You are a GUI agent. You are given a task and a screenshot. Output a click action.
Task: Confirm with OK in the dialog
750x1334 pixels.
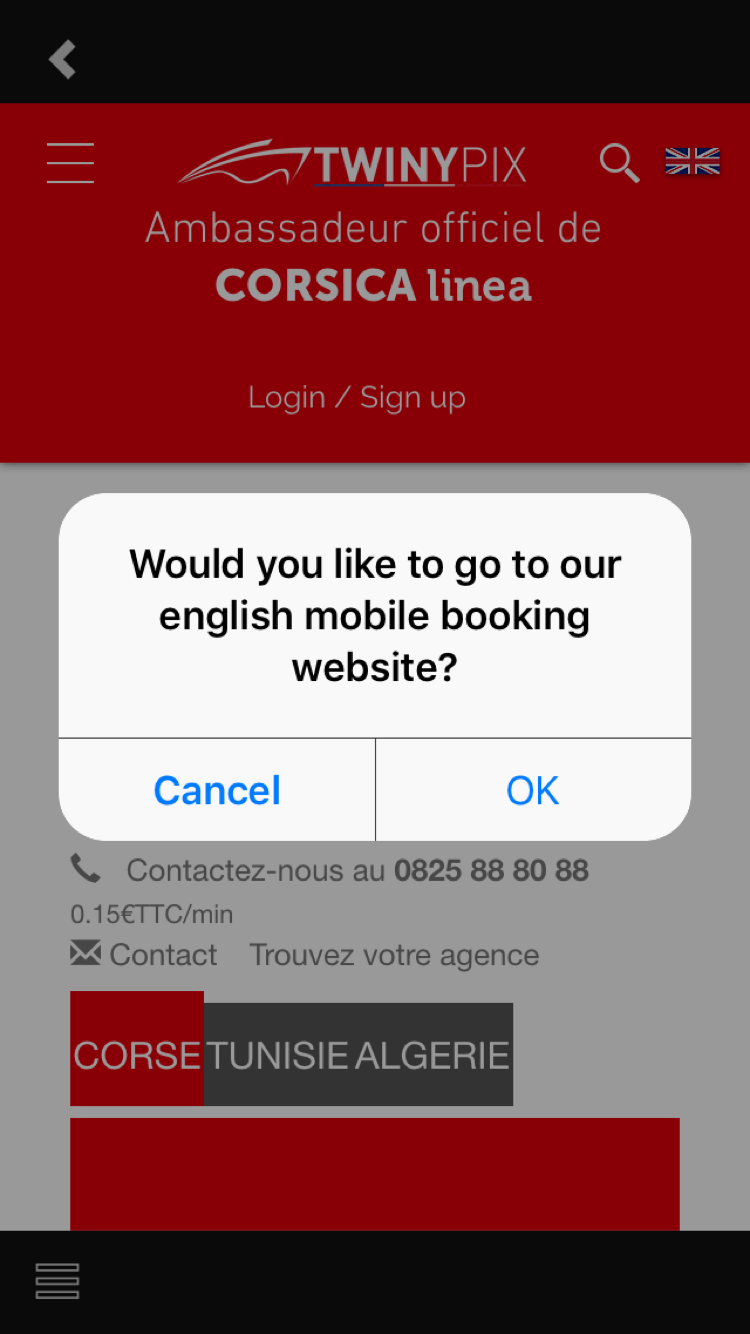pyautogui.click(x=532, y=790)
